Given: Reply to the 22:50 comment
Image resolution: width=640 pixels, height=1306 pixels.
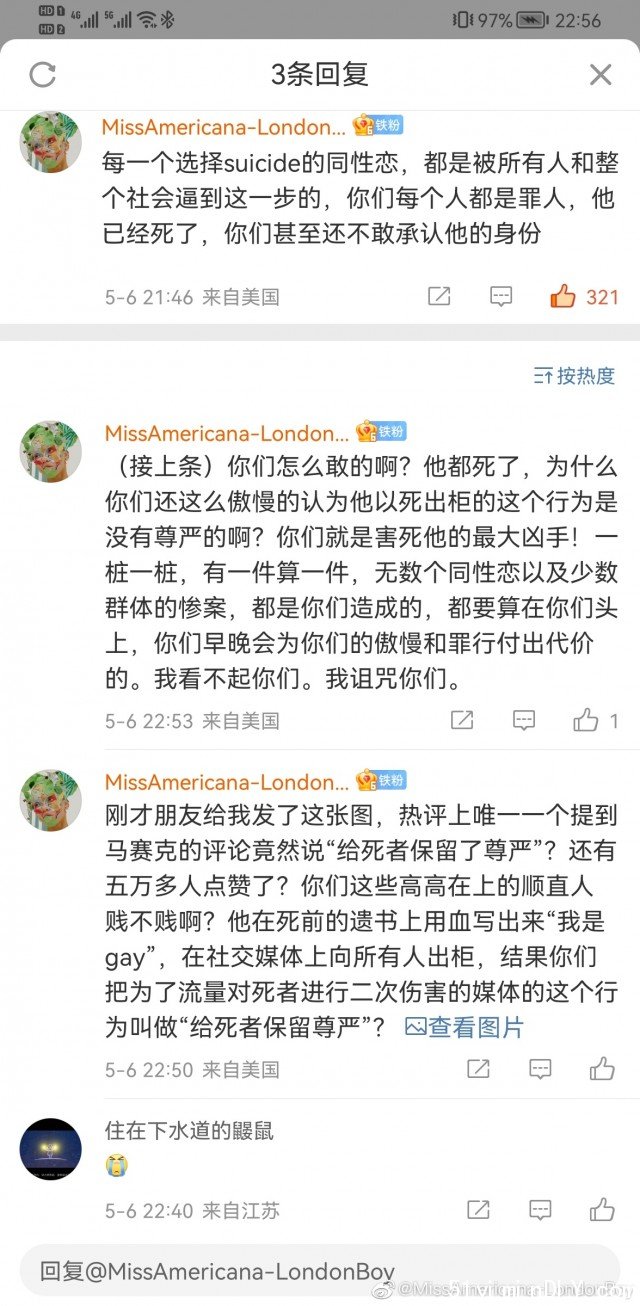Looking at the screenshot, I should tap(540, 1069).
